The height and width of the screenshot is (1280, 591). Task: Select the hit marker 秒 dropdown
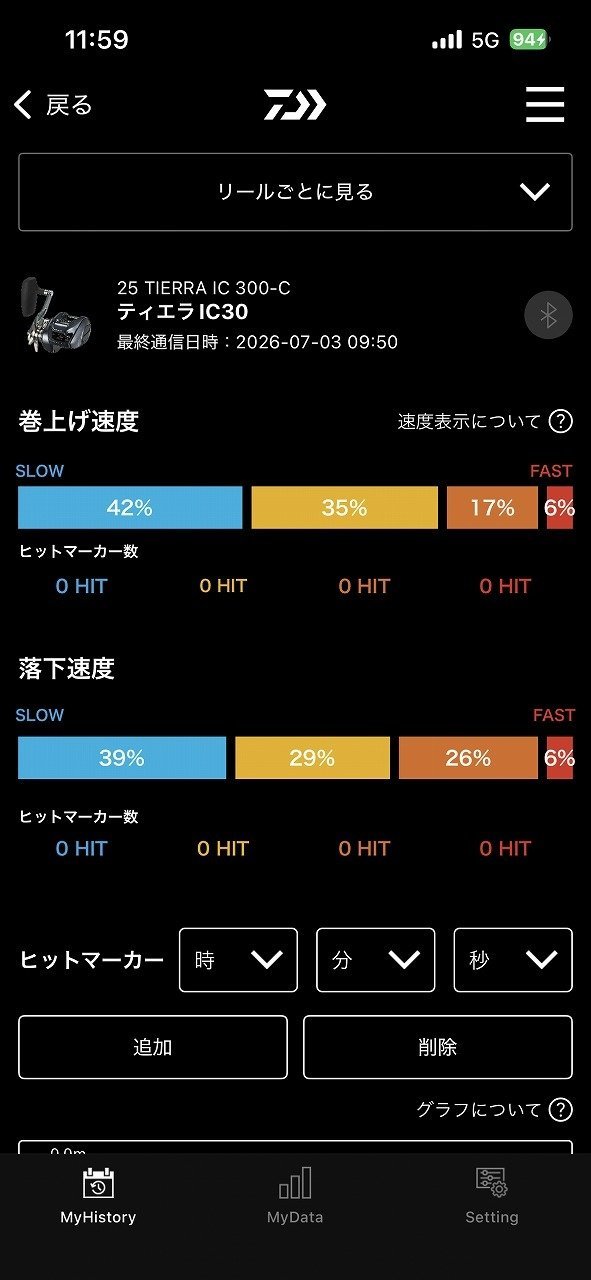pos(513,960)
